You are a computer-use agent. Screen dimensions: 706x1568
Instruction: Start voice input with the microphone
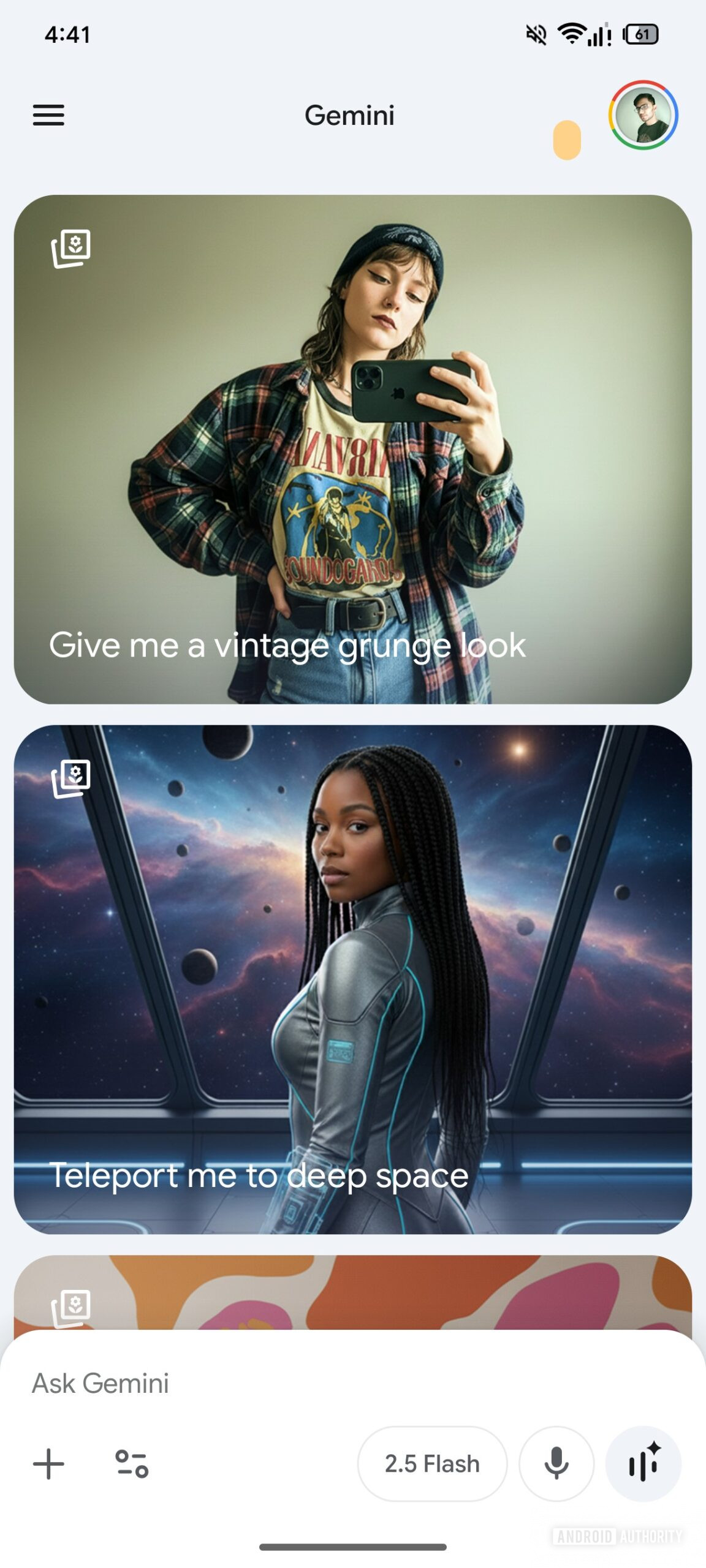[556, 1464]
